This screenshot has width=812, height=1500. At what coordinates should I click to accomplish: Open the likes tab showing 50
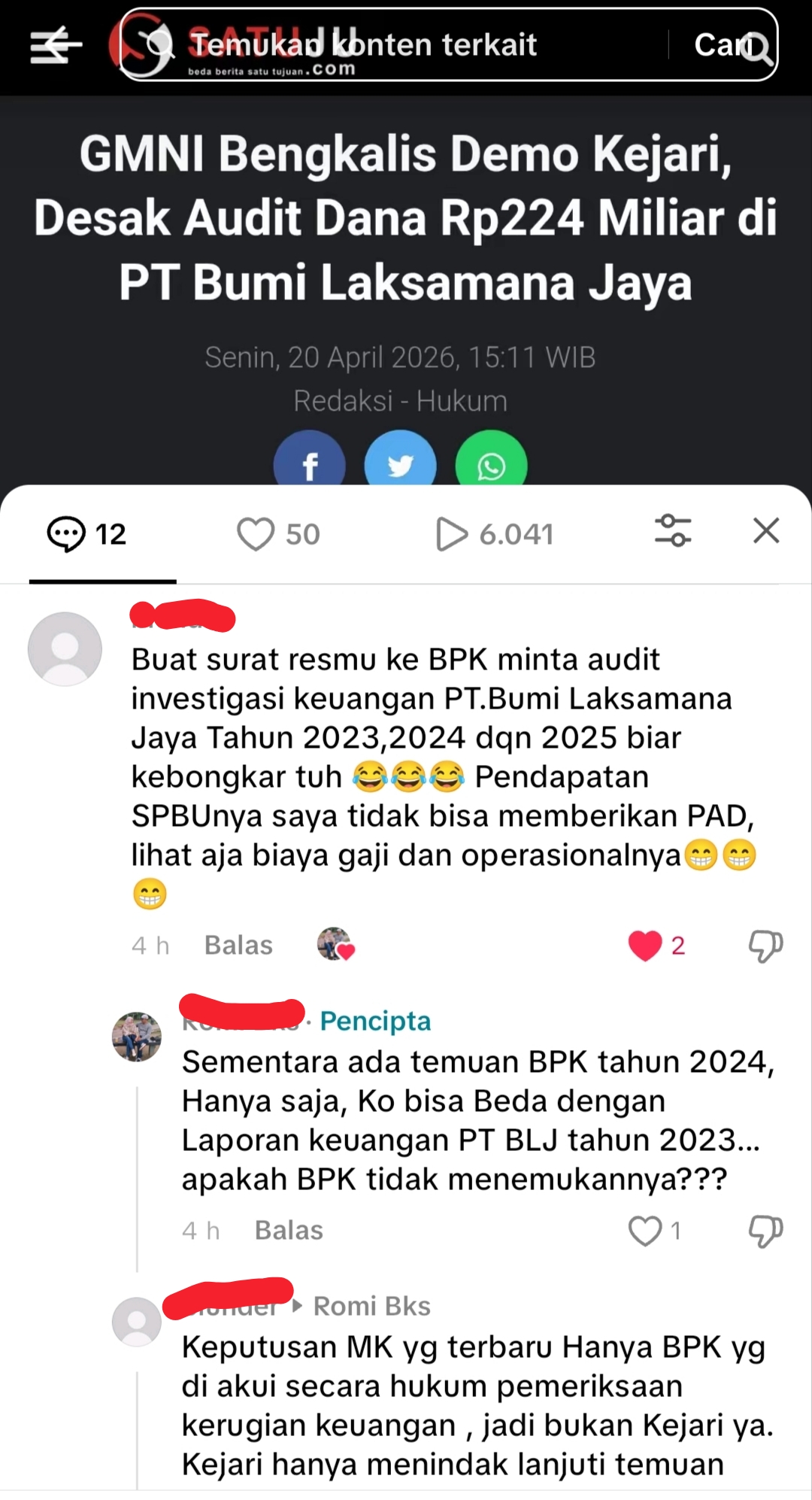tap(279, 534)
